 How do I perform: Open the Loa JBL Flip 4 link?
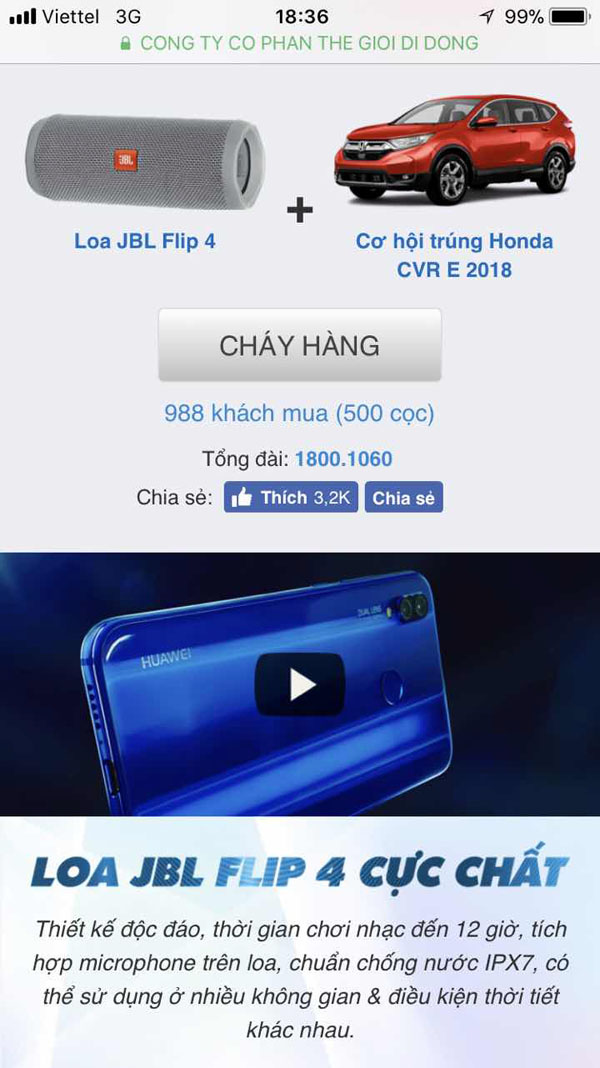(145, 241)
